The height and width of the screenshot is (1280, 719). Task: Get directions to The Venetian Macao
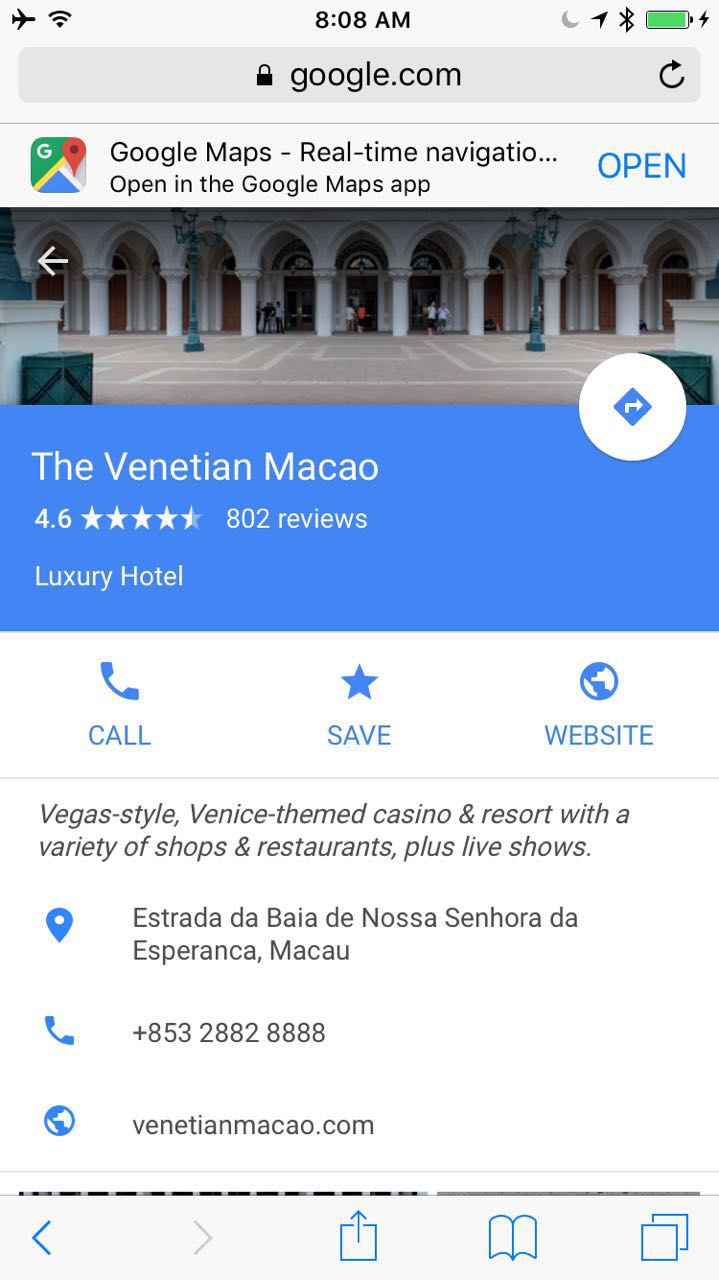point(632,407)
